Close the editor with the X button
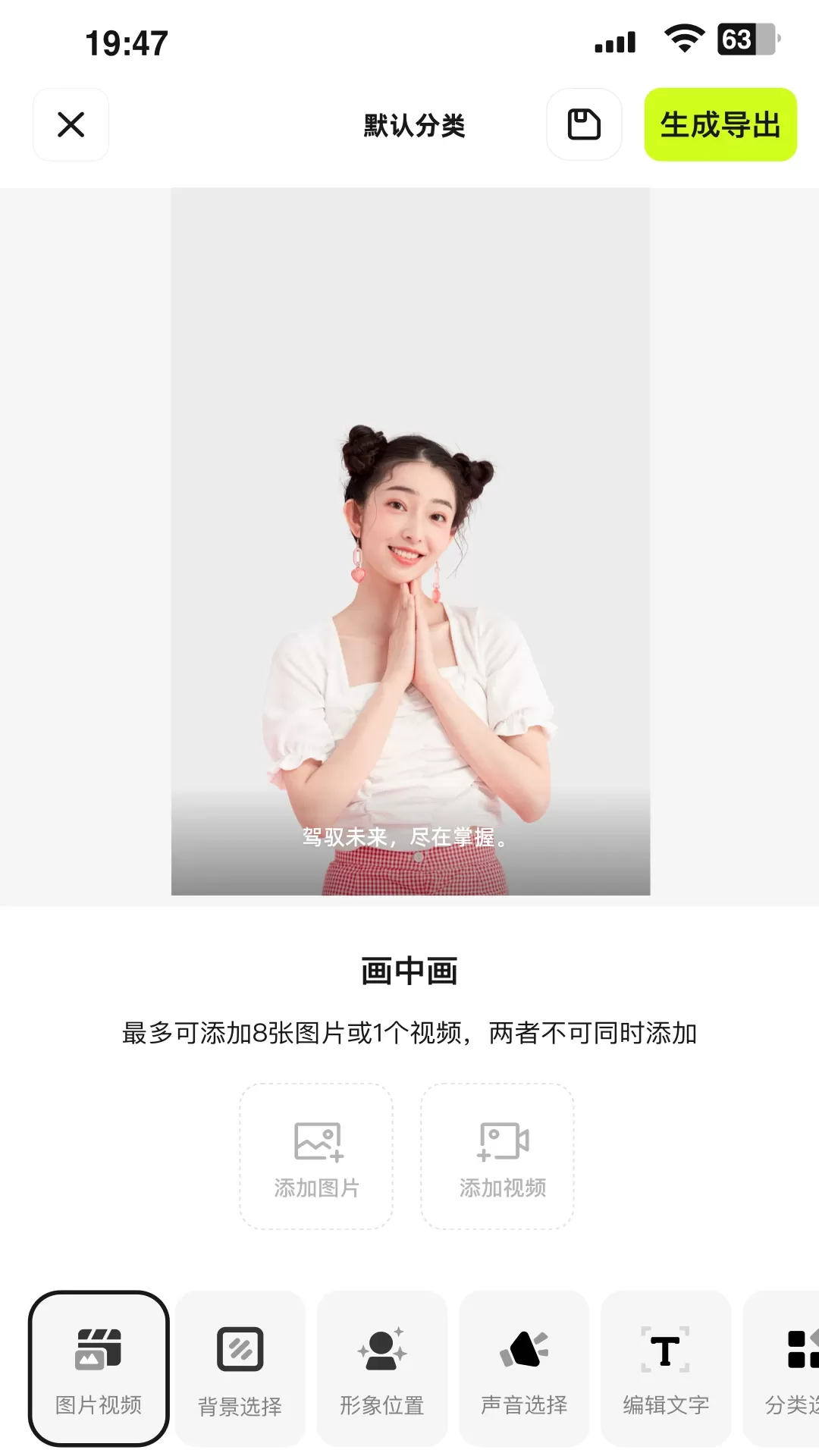 point(71,124)
